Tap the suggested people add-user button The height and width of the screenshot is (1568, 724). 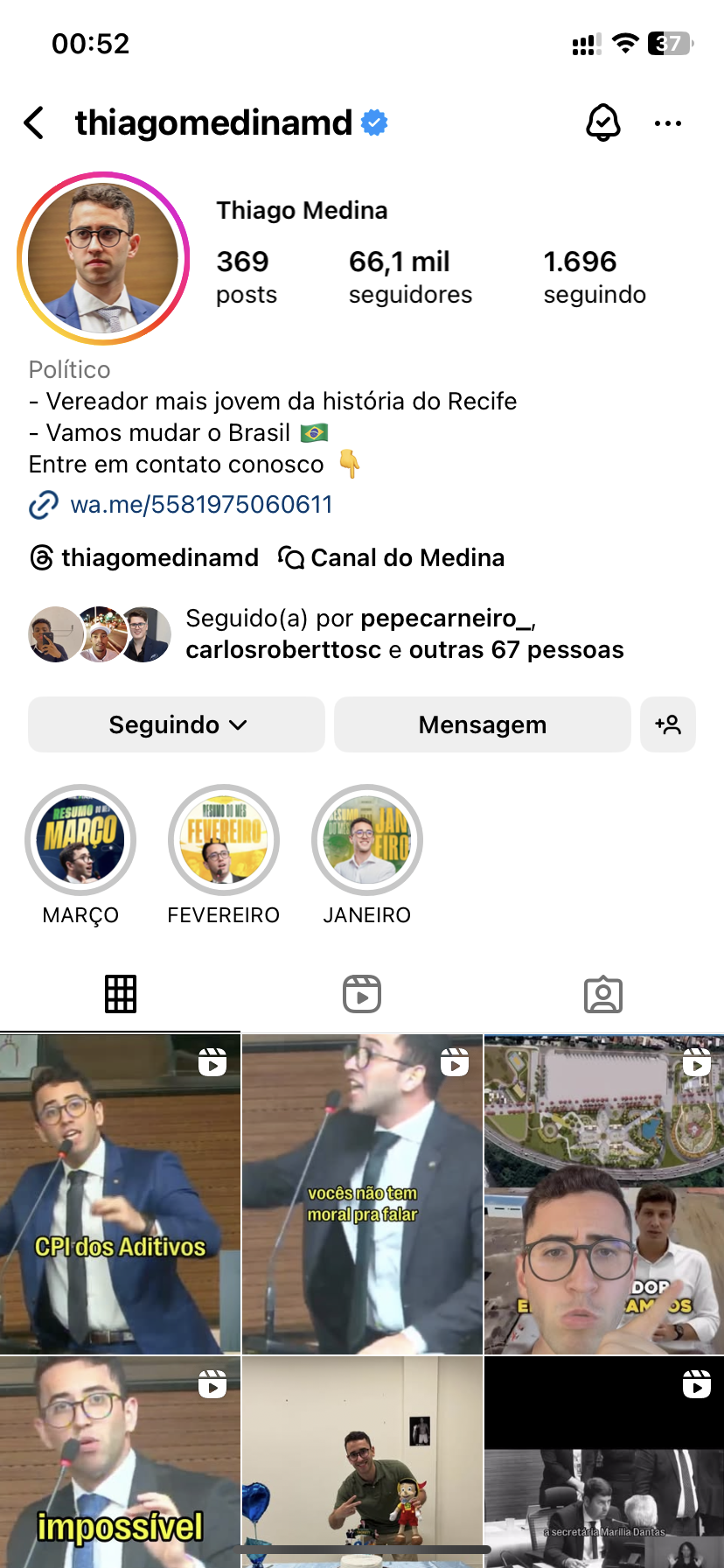[x=668, y=724]
